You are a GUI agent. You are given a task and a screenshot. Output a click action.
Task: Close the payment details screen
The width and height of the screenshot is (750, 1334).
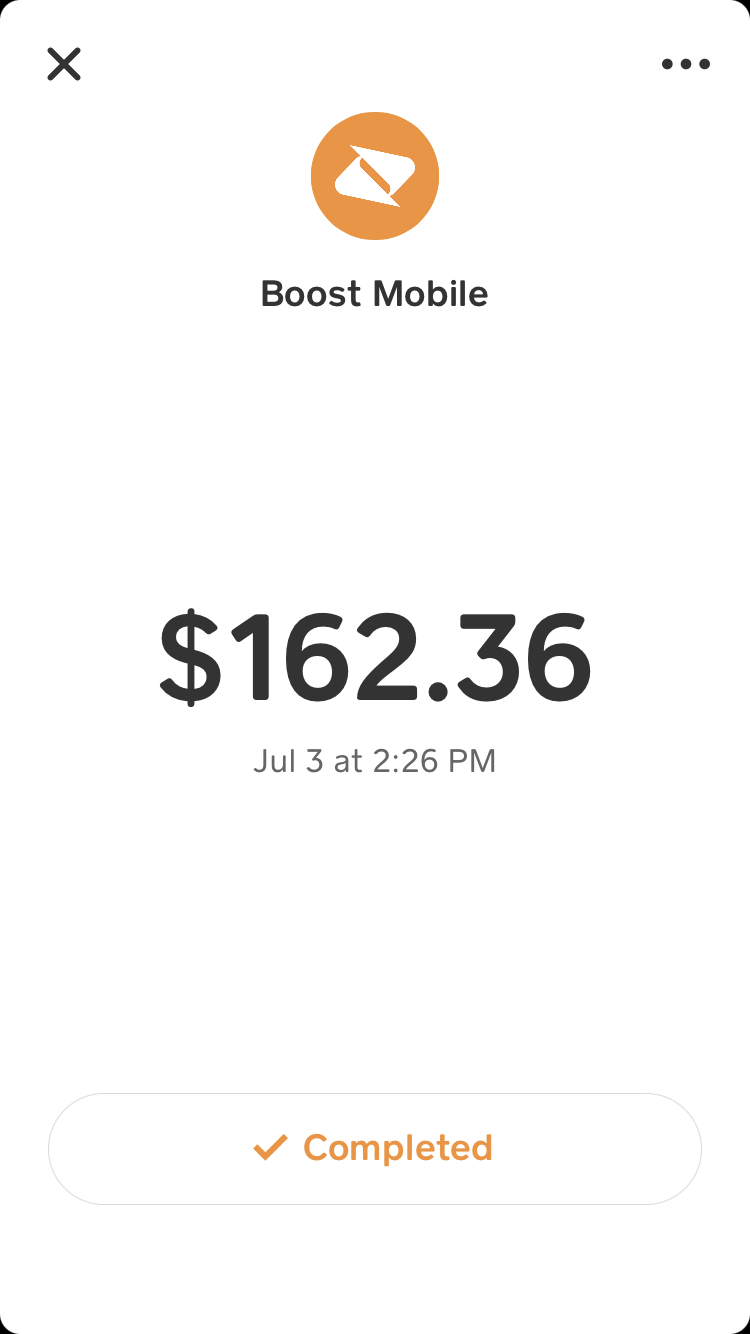64,64
